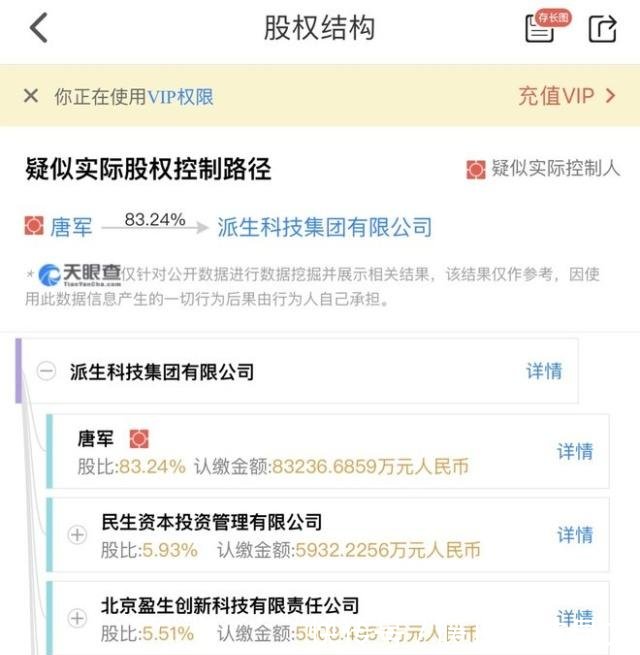
Task: Share this equity structure page
Action: tap(602, 28)
